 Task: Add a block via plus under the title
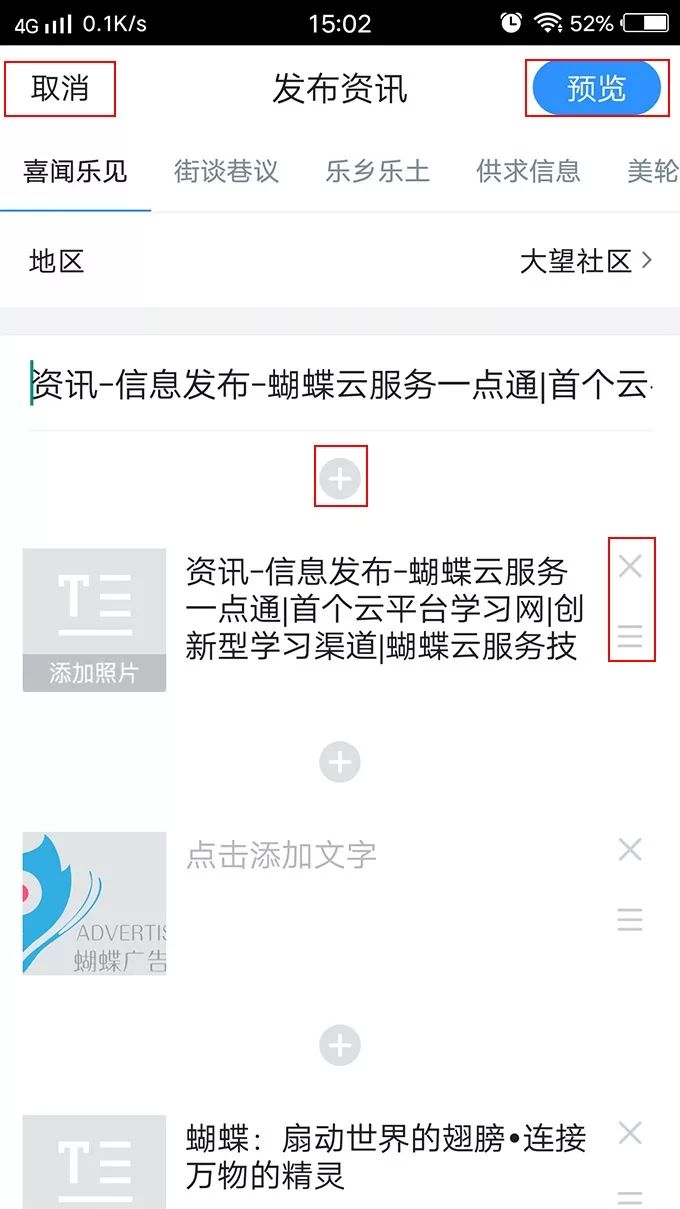click(340, 480)
